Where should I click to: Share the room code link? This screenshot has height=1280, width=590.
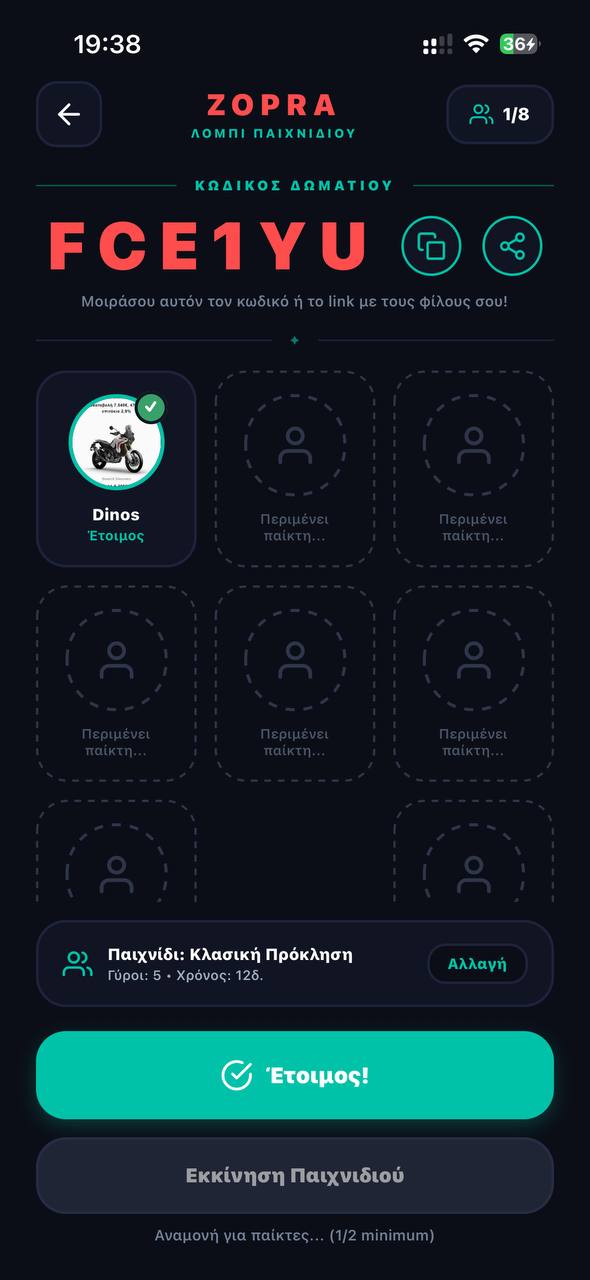tap(512, 246)
